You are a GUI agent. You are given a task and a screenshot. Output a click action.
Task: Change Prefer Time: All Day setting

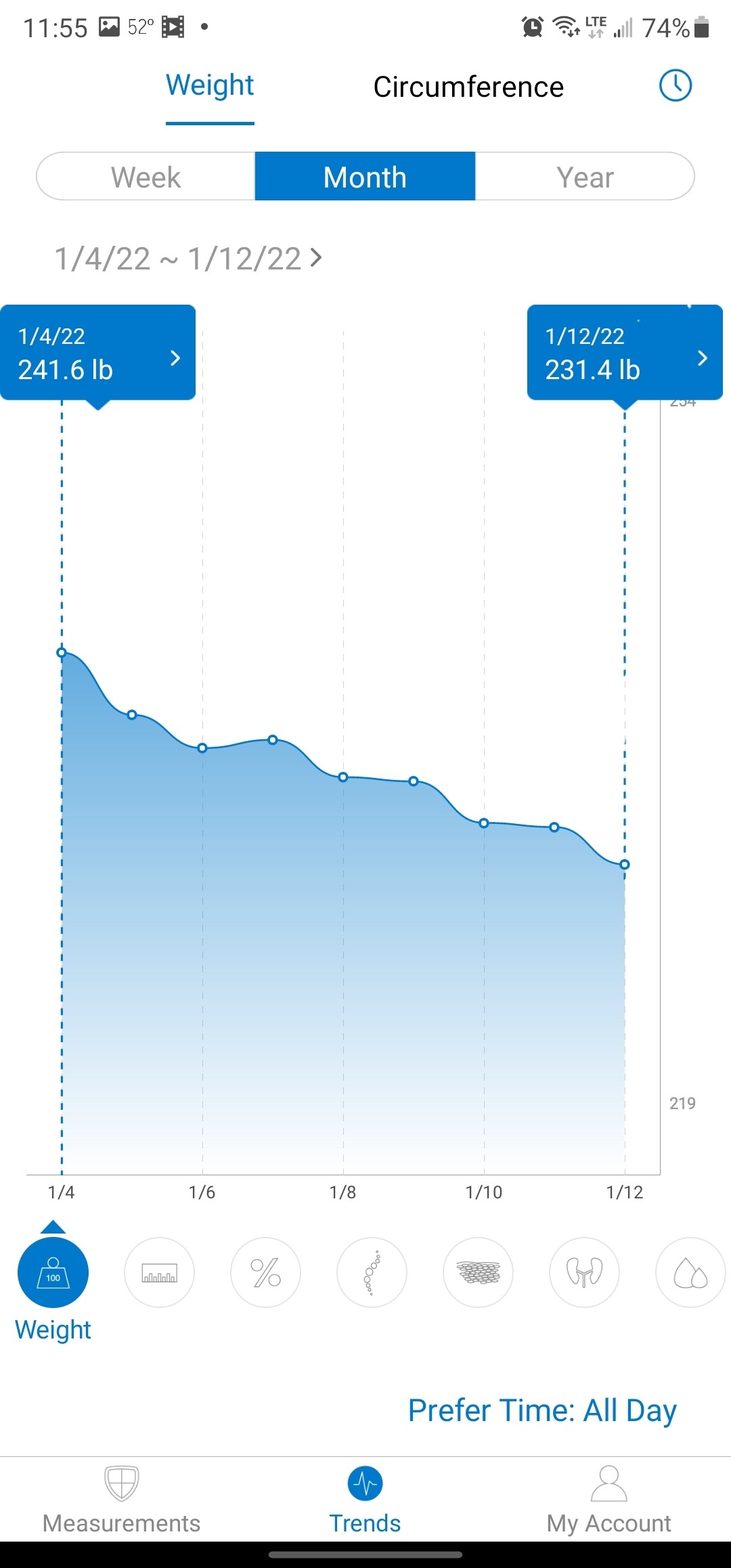[541, 1411]
